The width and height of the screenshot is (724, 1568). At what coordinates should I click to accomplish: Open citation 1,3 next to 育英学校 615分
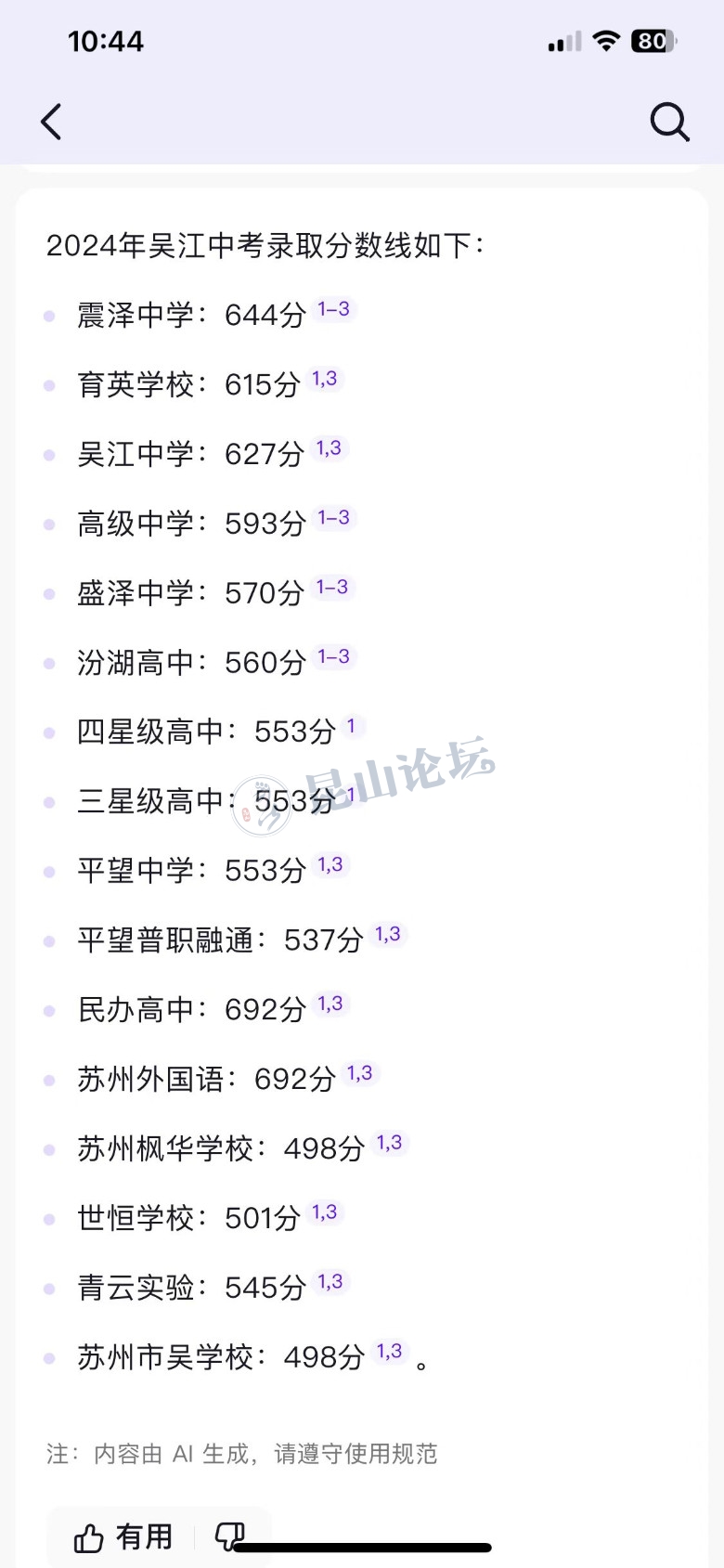tap(325, 380)
